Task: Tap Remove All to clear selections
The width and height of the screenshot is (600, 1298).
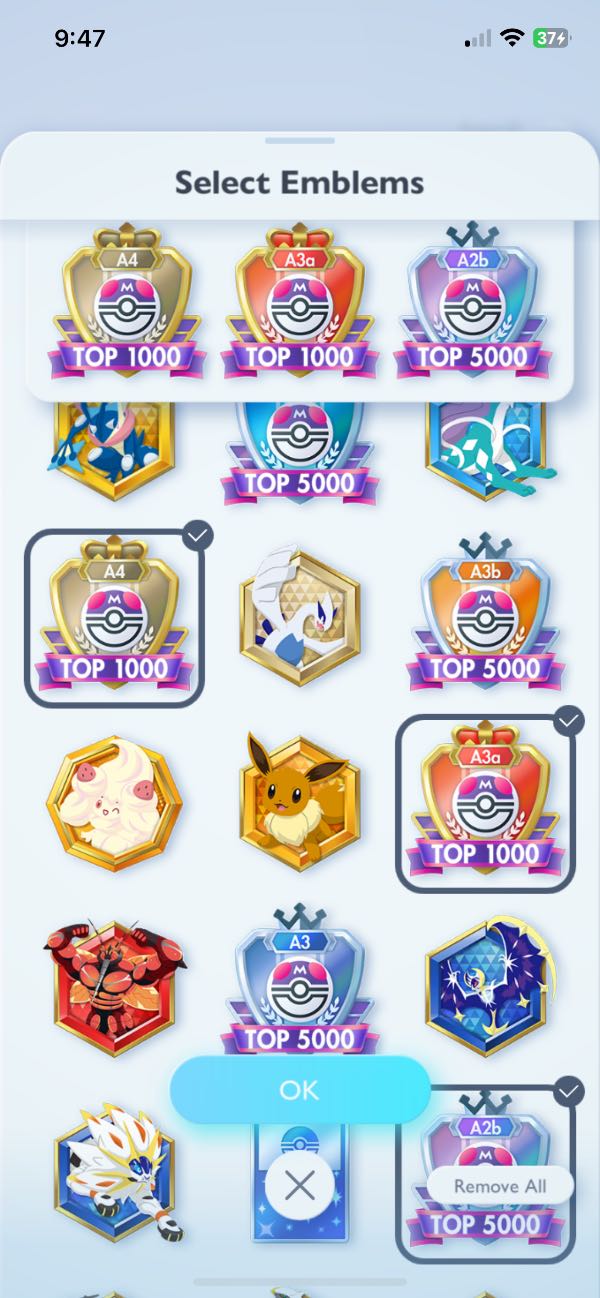Action: 500,1186
